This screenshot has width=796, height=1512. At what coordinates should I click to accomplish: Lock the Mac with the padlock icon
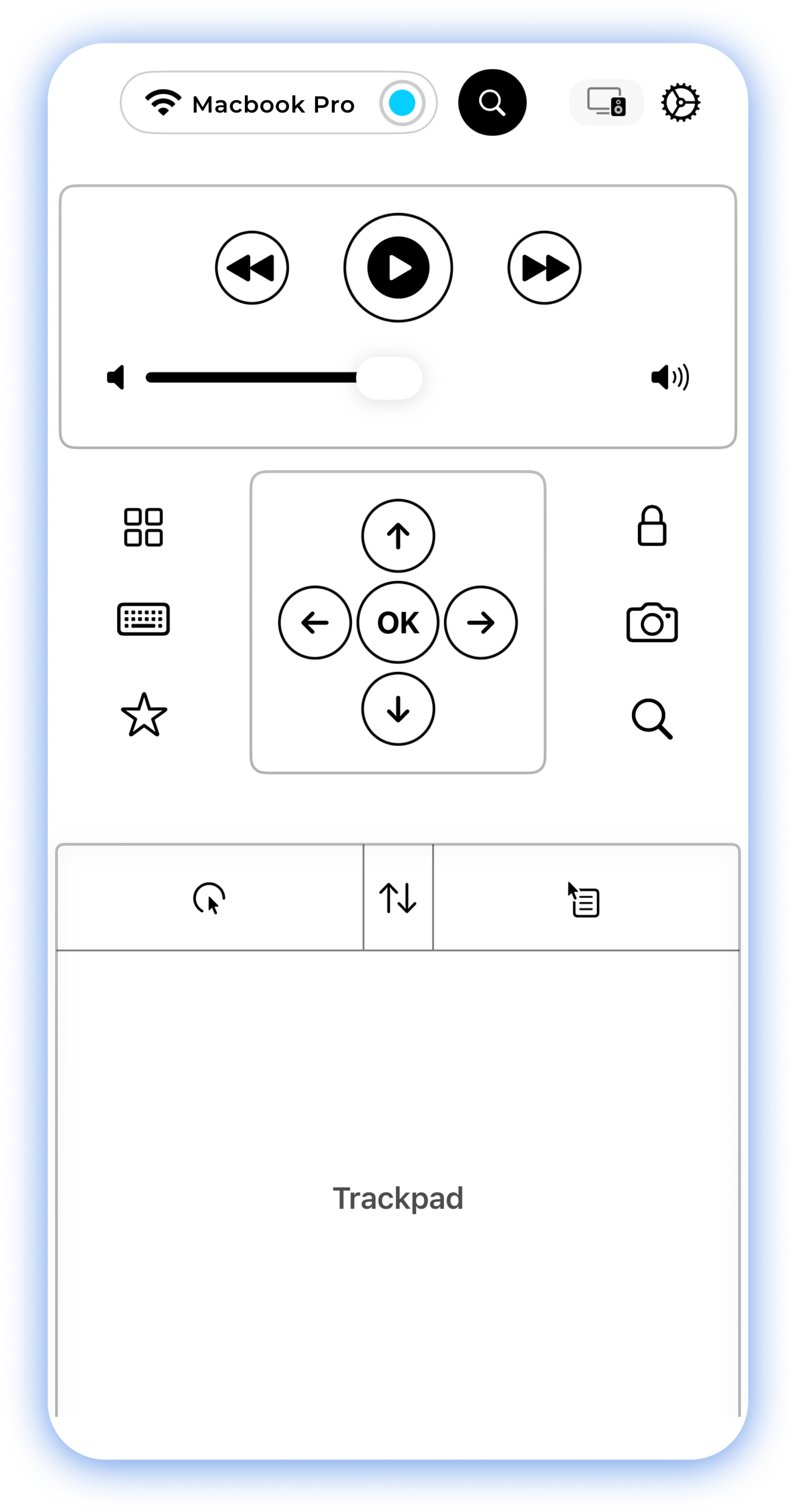651,526
